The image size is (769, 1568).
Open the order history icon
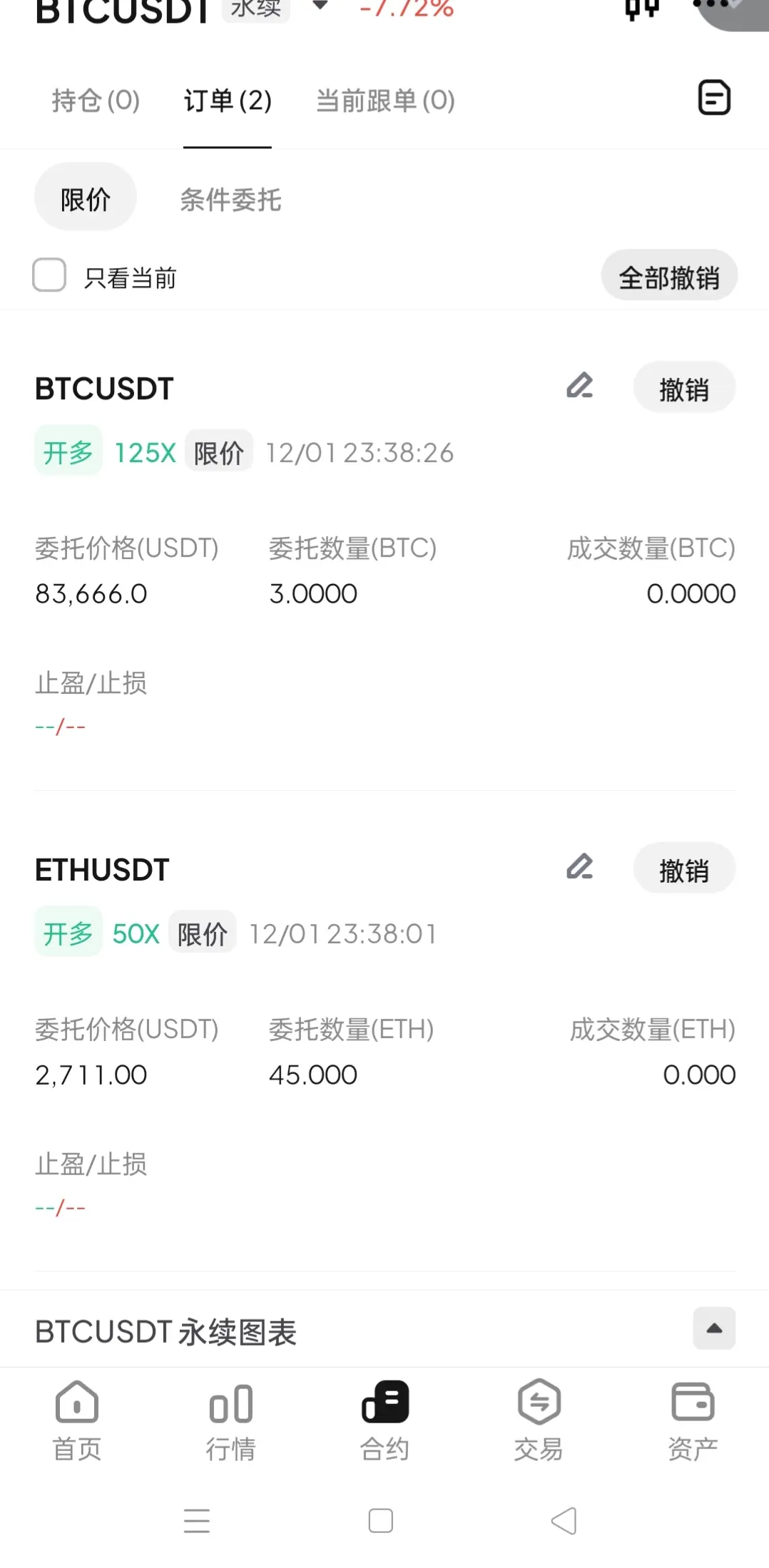tap(713, 98)
